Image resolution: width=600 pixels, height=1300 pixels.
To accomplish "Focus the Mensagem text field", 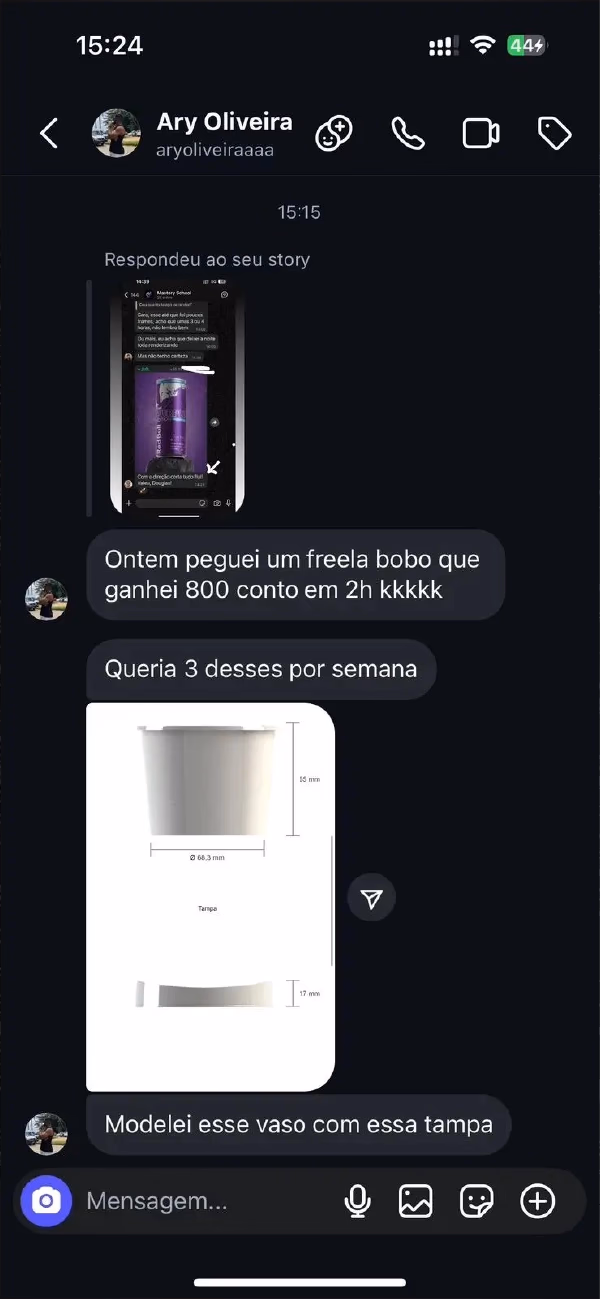I will click(x=200, y=1201).
